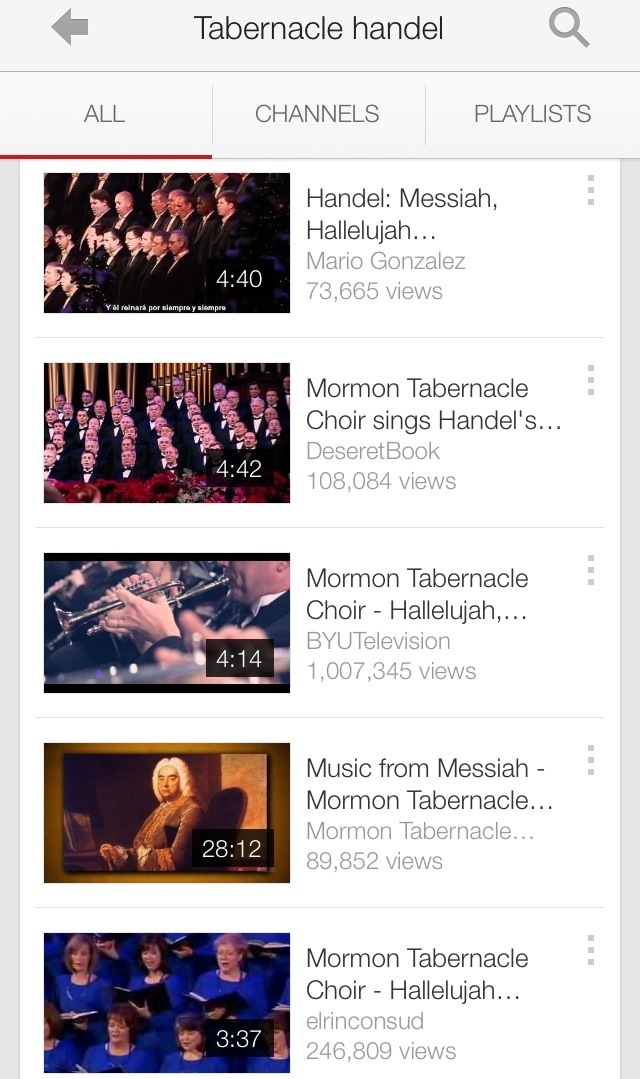Go back using the arrow icon

[70, 28]
